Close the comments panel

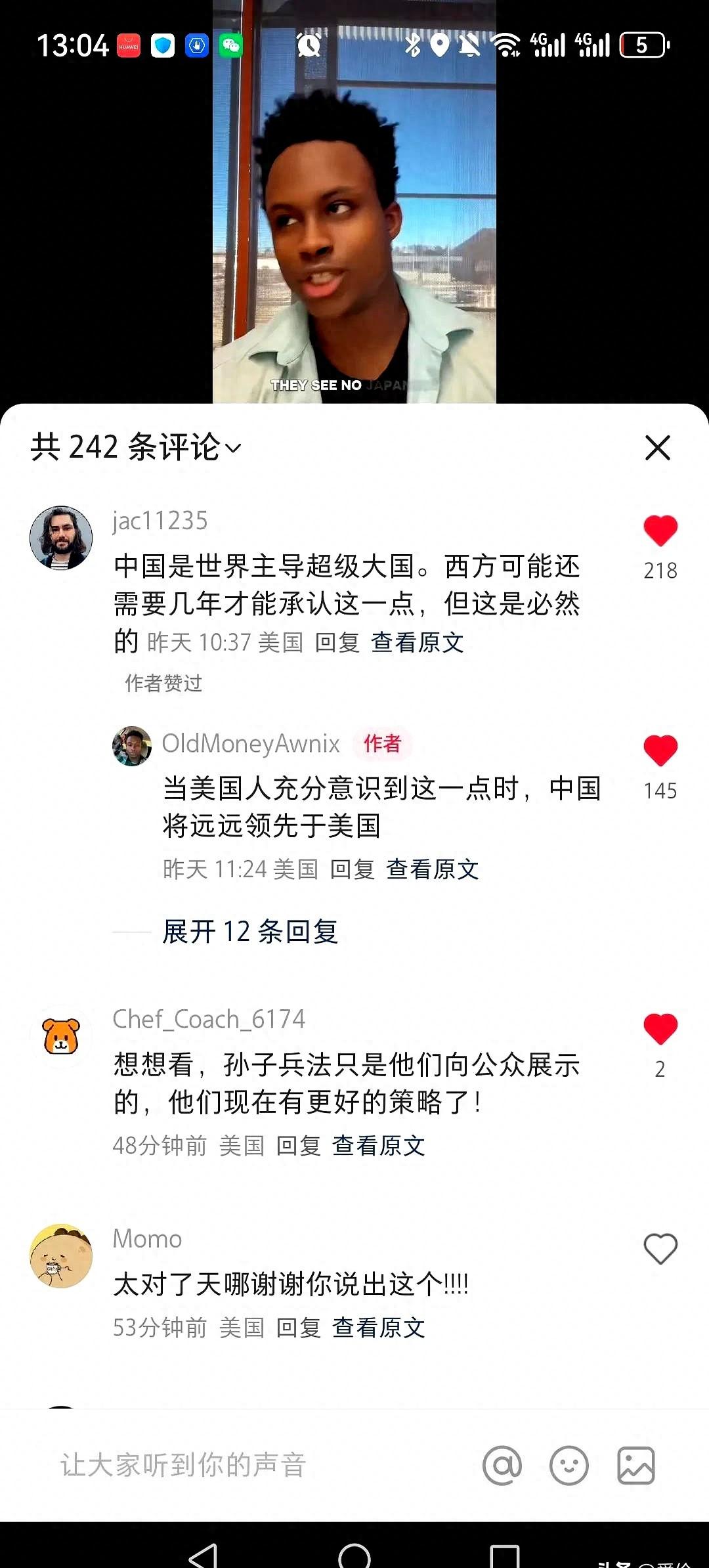pos(658,448)
